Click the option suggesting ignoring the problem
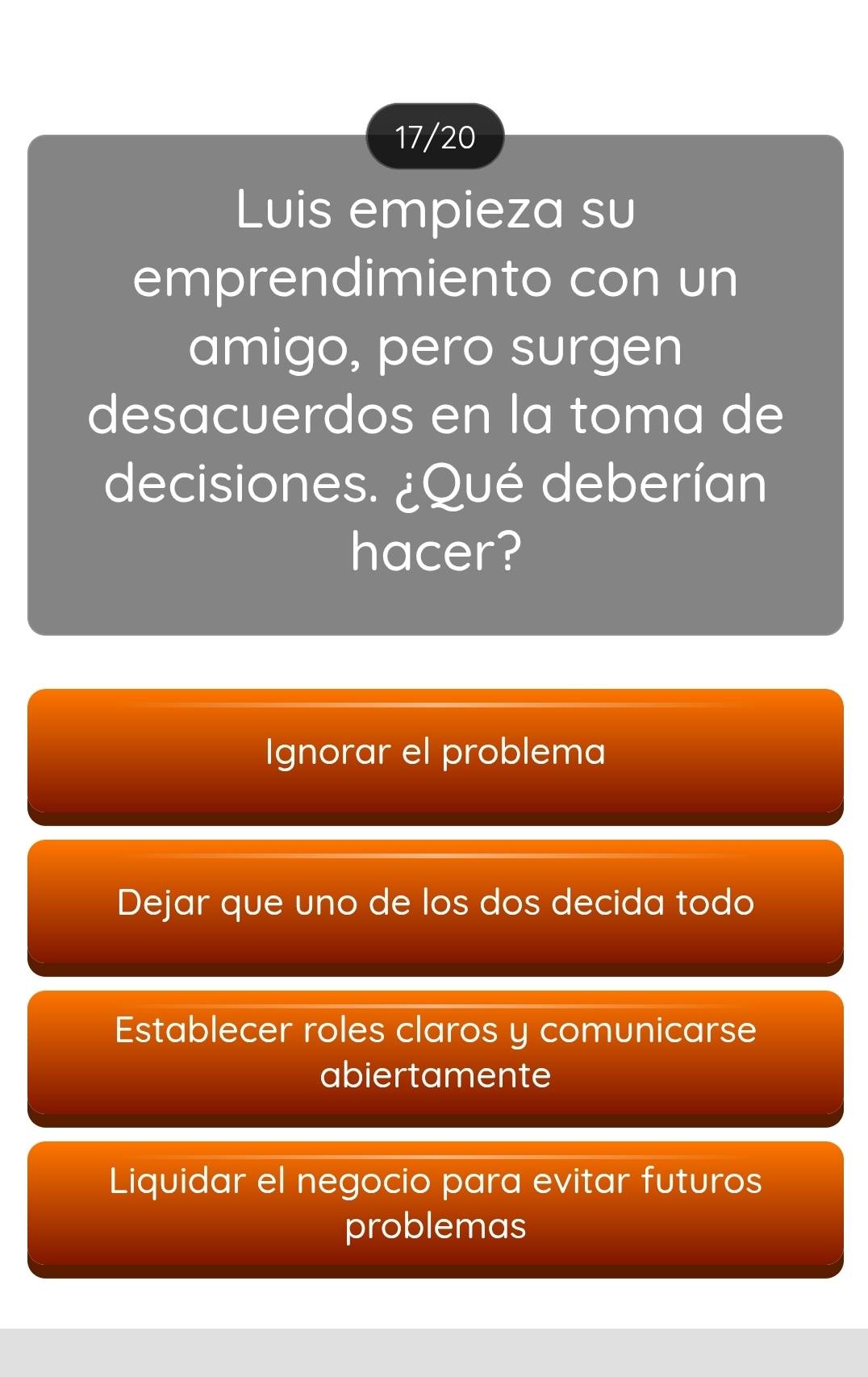This screenshot has height=1377, width=868. pos(434,753)
